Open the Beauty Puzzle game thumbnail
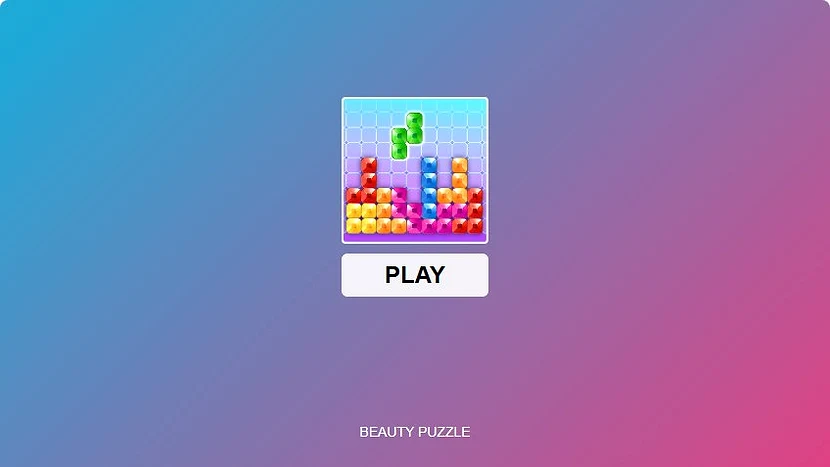Image resolution: width=830 pixels, height=467 pixels. pos(414,169)
